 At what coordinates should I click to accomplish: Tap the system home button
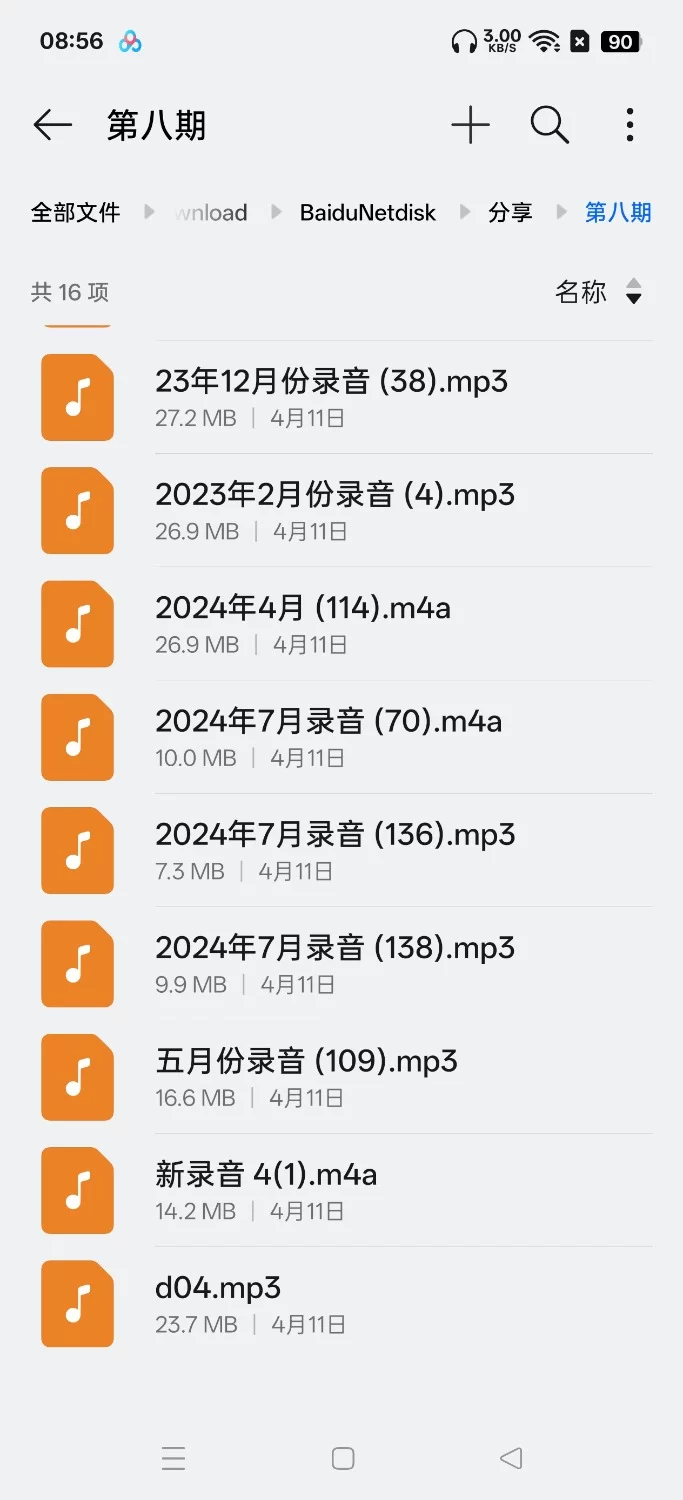tap(343, 1458)
